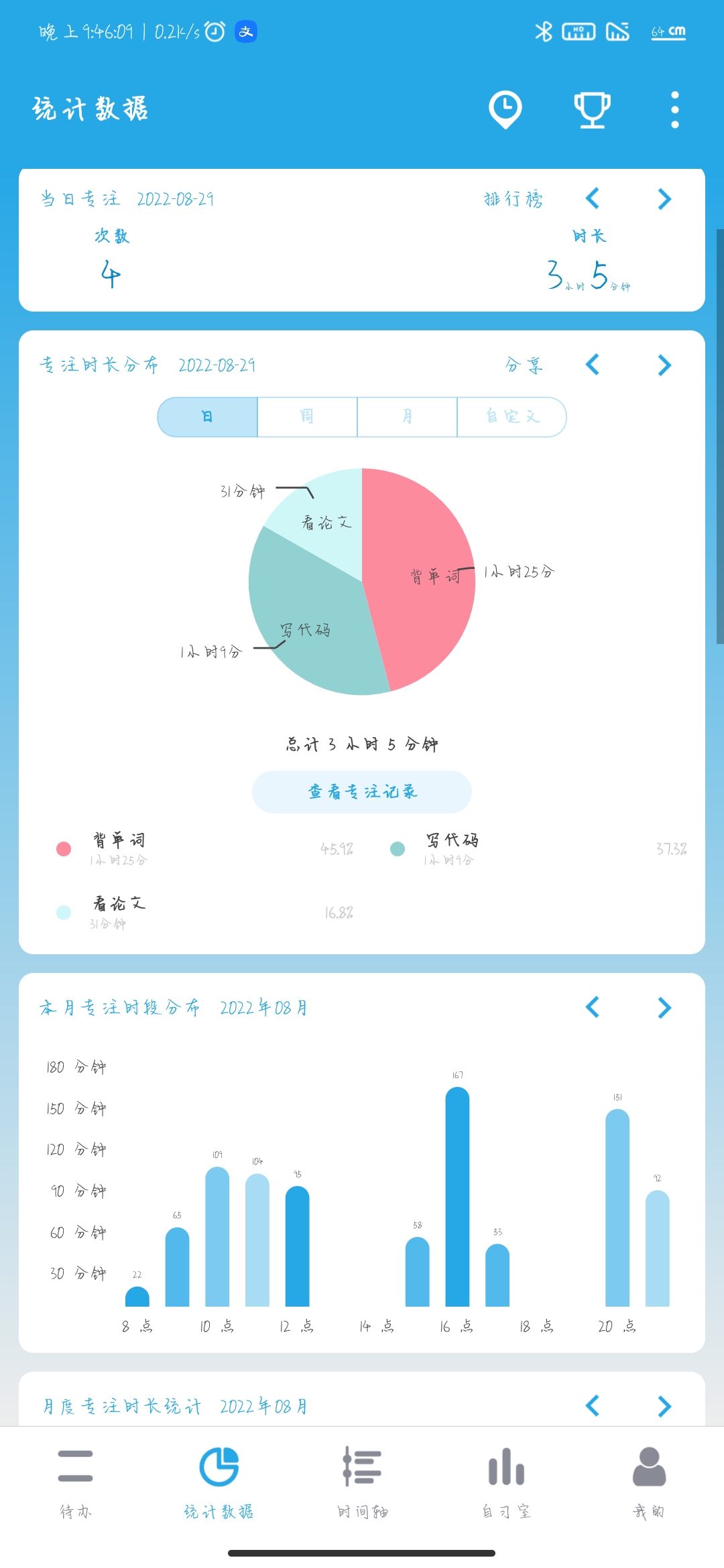Open the 排行榜 leaderboard link
The height and width of the screenshot is (1568, 724).
pos(514,199)
